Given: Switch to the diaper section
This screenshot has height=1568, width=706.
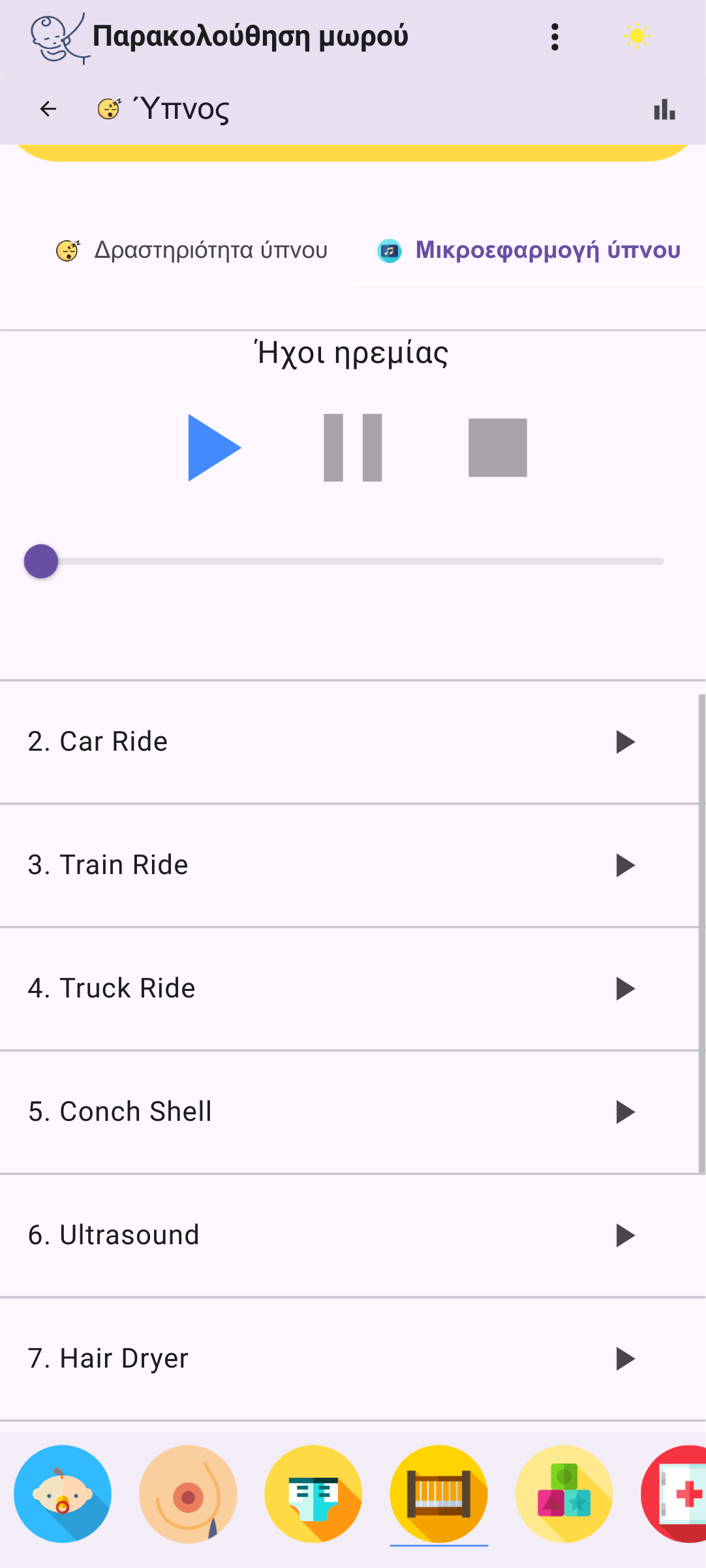Looking at the screenshot, I should click(313, 1494).
